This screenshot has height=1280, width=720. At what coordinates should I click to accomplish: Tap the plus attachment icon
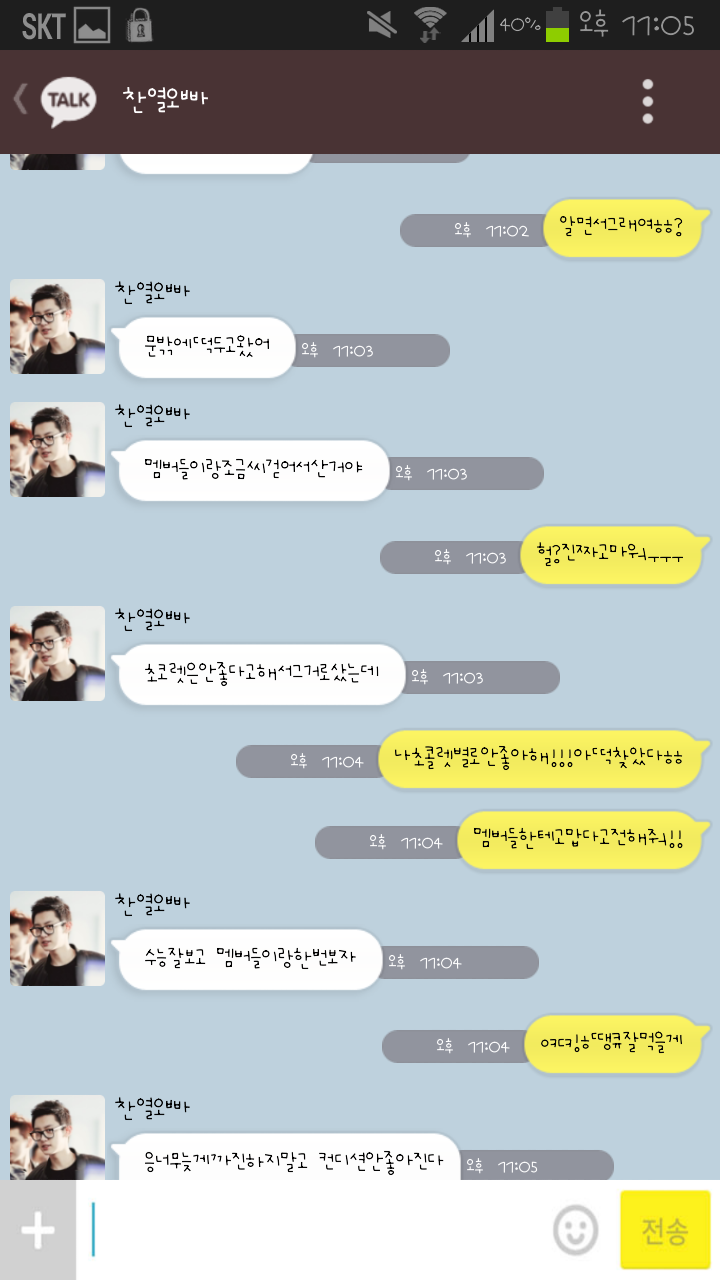coord(37,1229)
